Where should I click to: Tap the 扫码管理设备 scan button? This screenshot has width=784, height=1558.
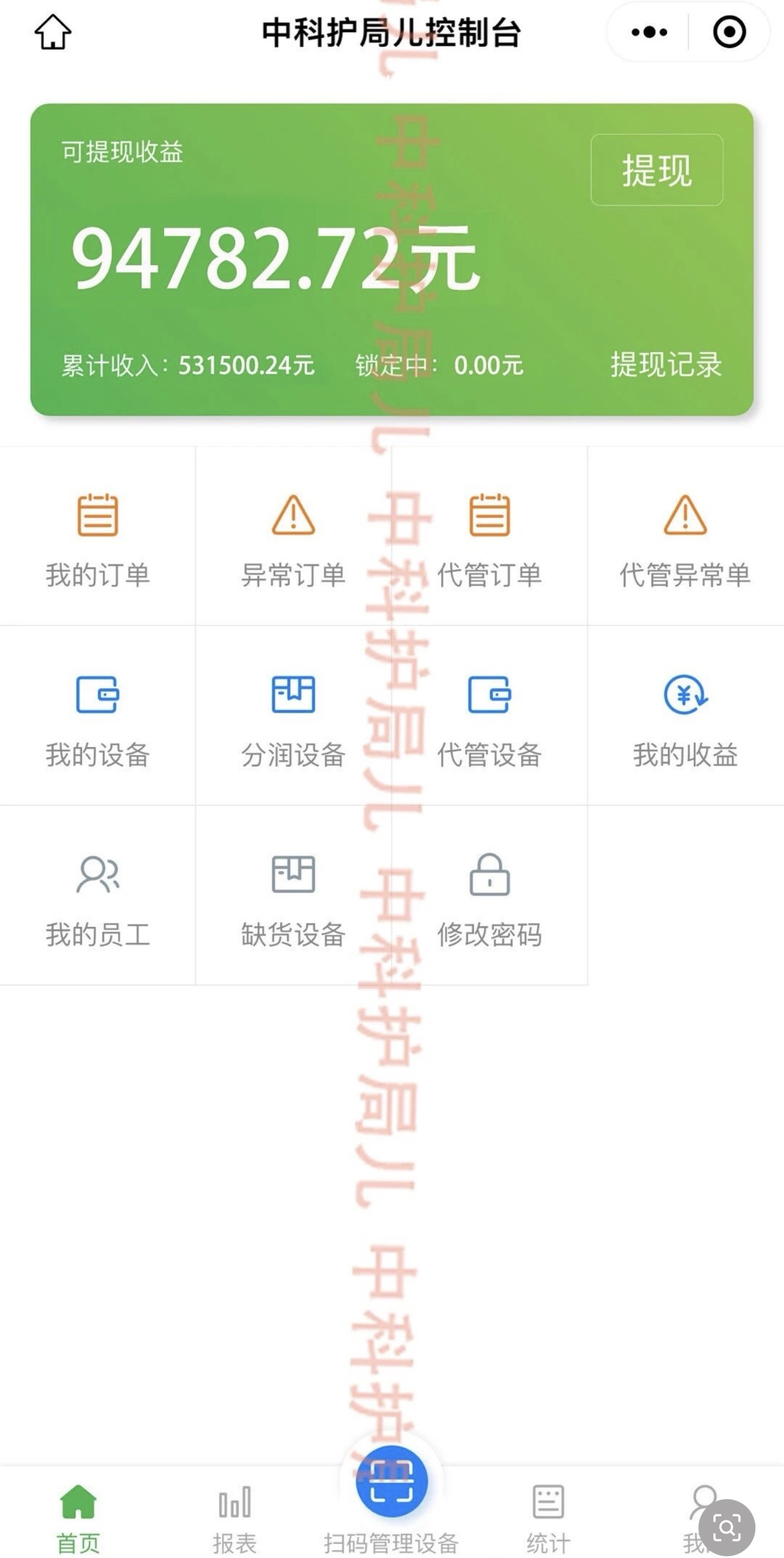tap(391, 1483)
